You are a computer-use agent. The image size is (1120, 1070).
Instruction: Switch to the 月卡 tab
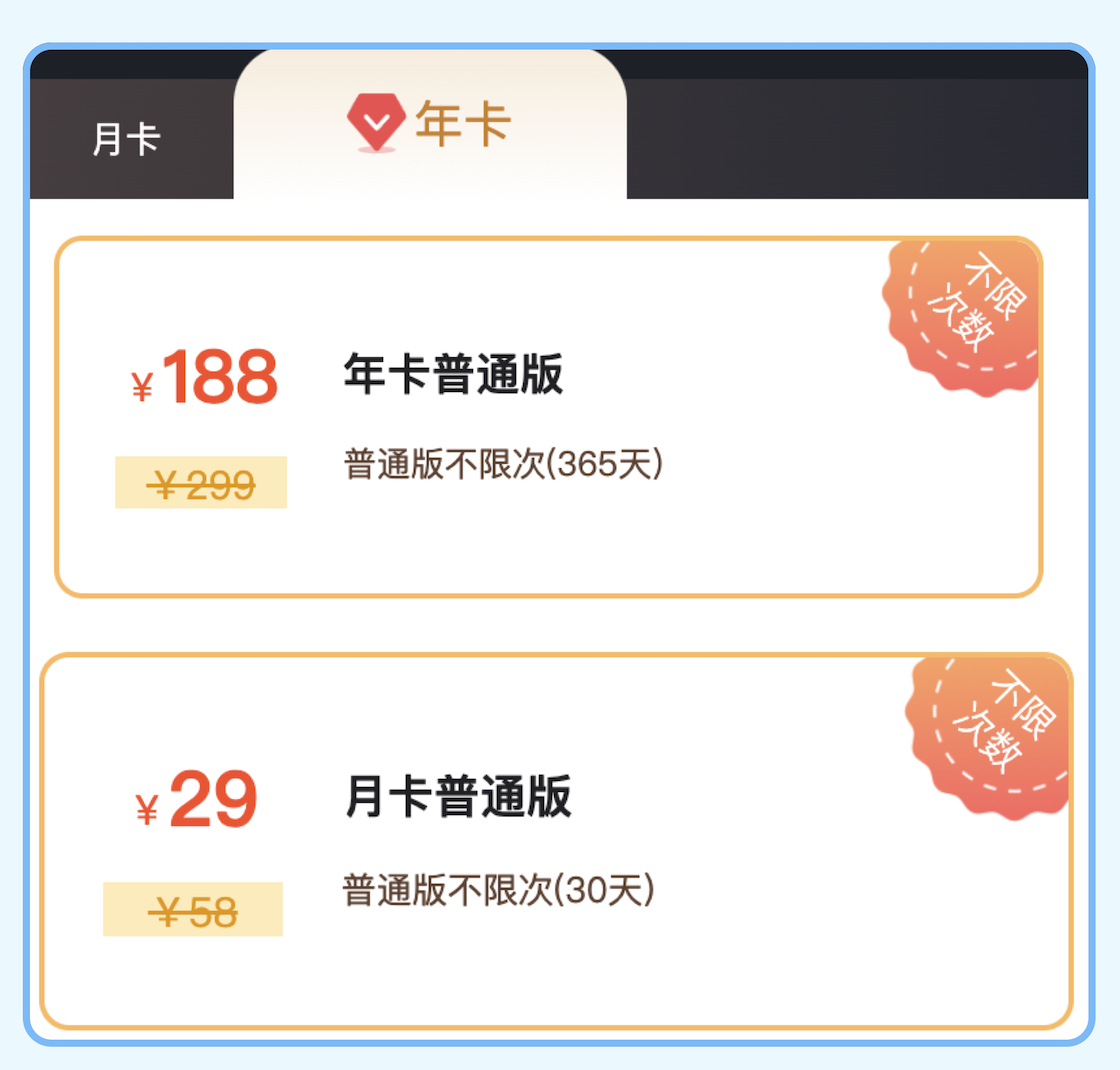[x=127, y=139]
